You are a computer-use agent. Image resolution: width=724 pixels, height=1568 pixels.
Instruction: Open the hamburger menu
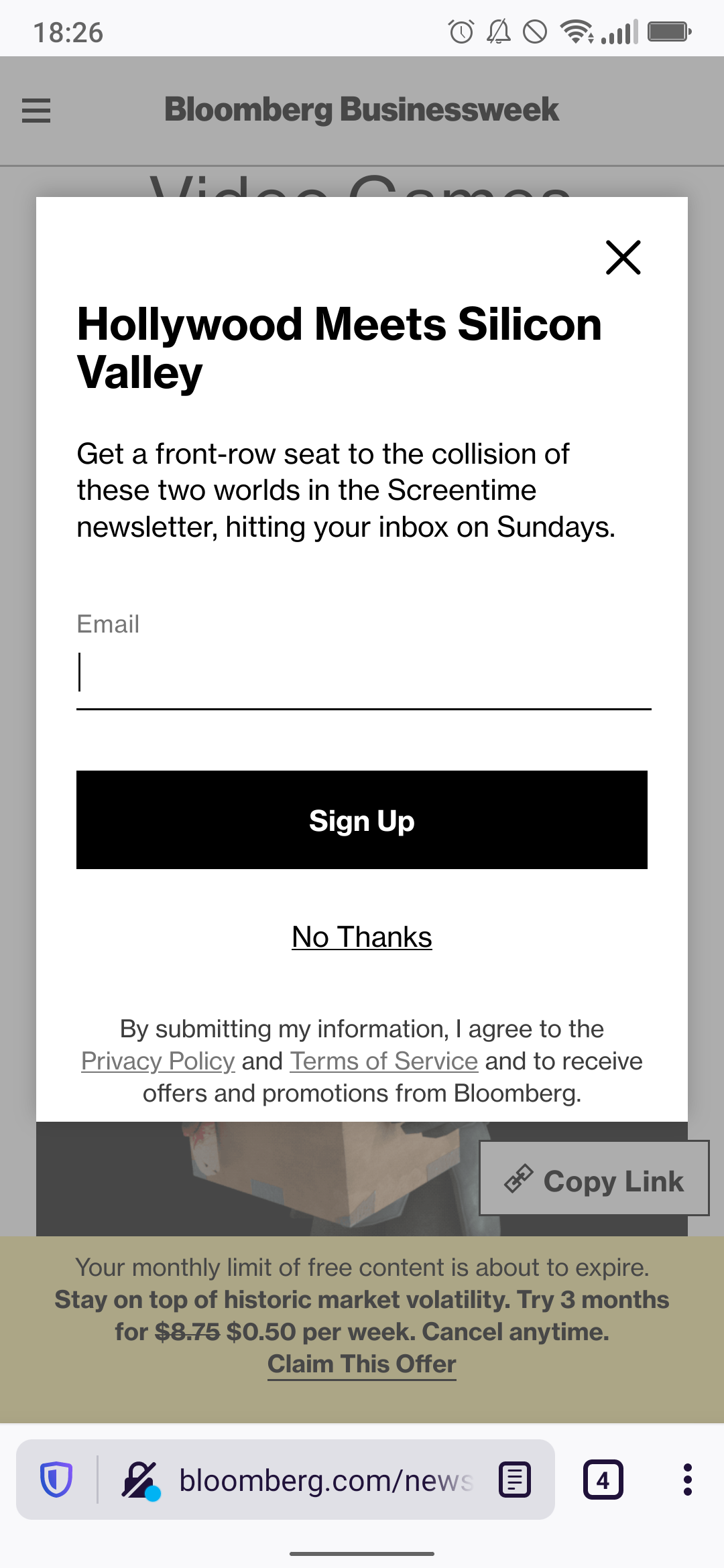[36, 111]
